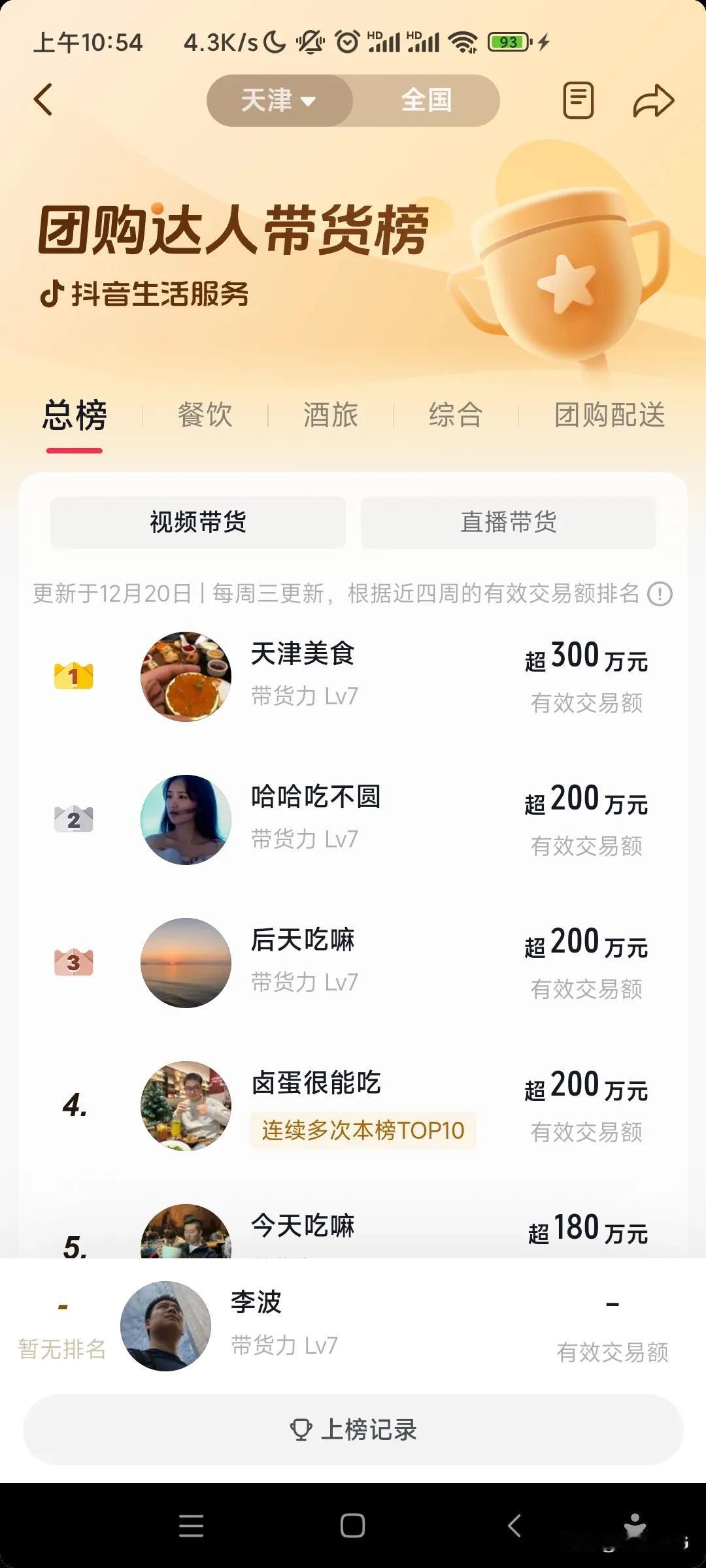
Task: Go back using the top-left arrow
Action: [43, 100]
